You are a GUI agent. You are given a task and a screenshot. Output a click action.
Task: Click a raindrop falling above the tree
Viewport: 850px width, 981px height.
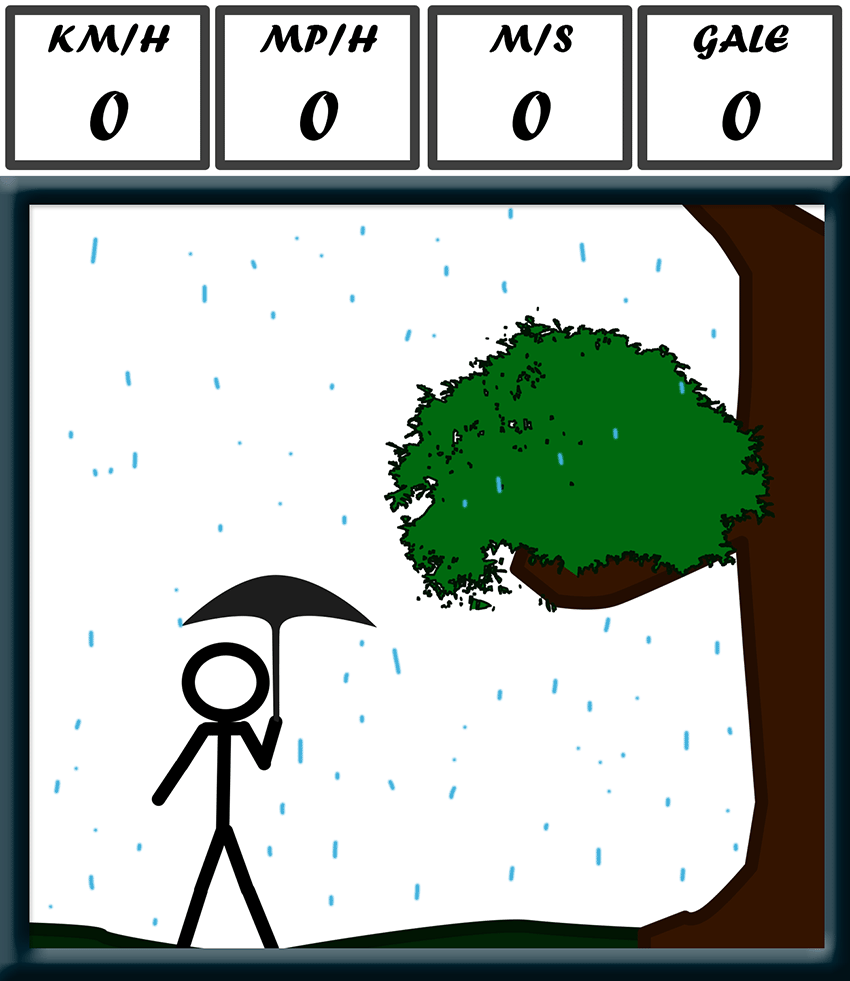pyautogui.click(x=580, y=250)
